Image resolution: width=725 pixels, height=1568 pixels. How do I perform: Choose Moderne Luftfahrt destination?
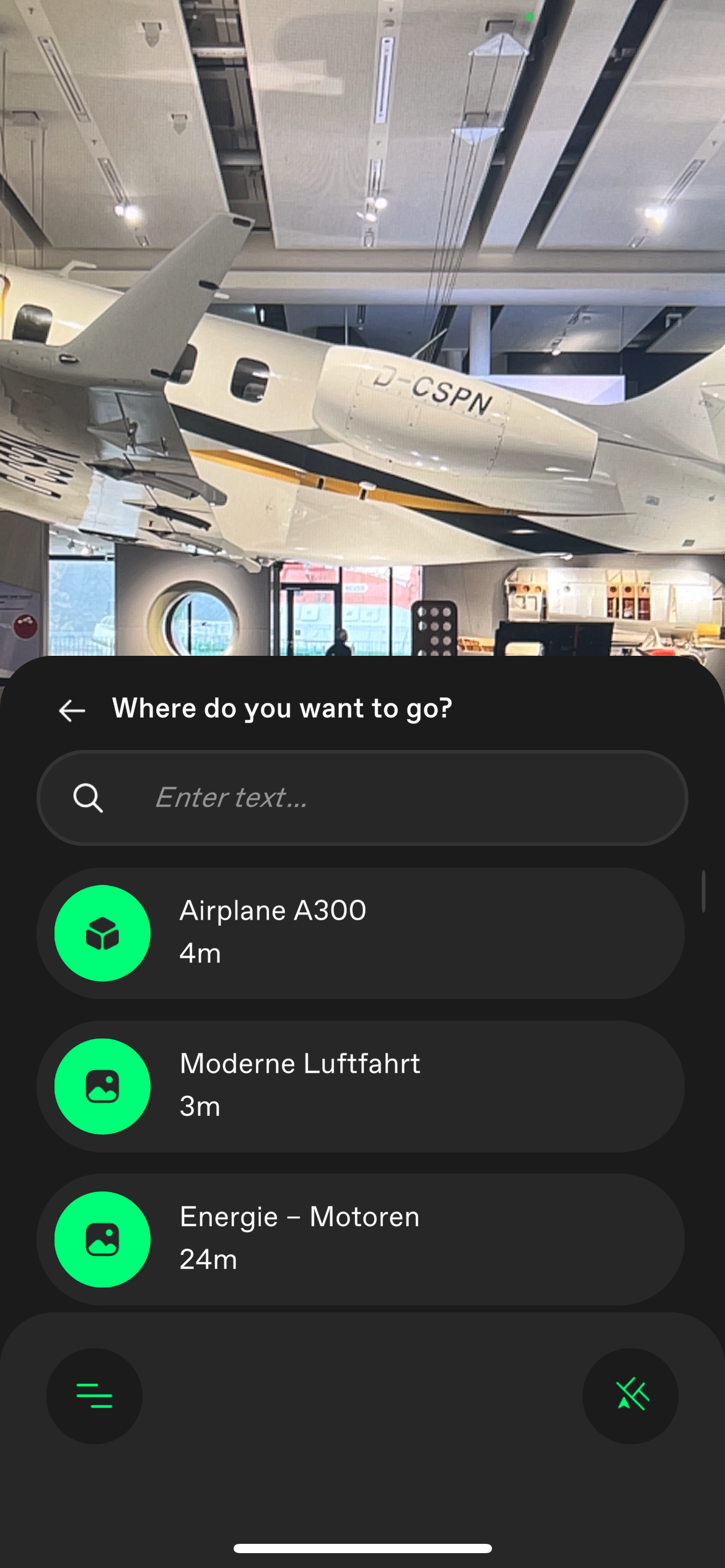tap(361, 1086)
